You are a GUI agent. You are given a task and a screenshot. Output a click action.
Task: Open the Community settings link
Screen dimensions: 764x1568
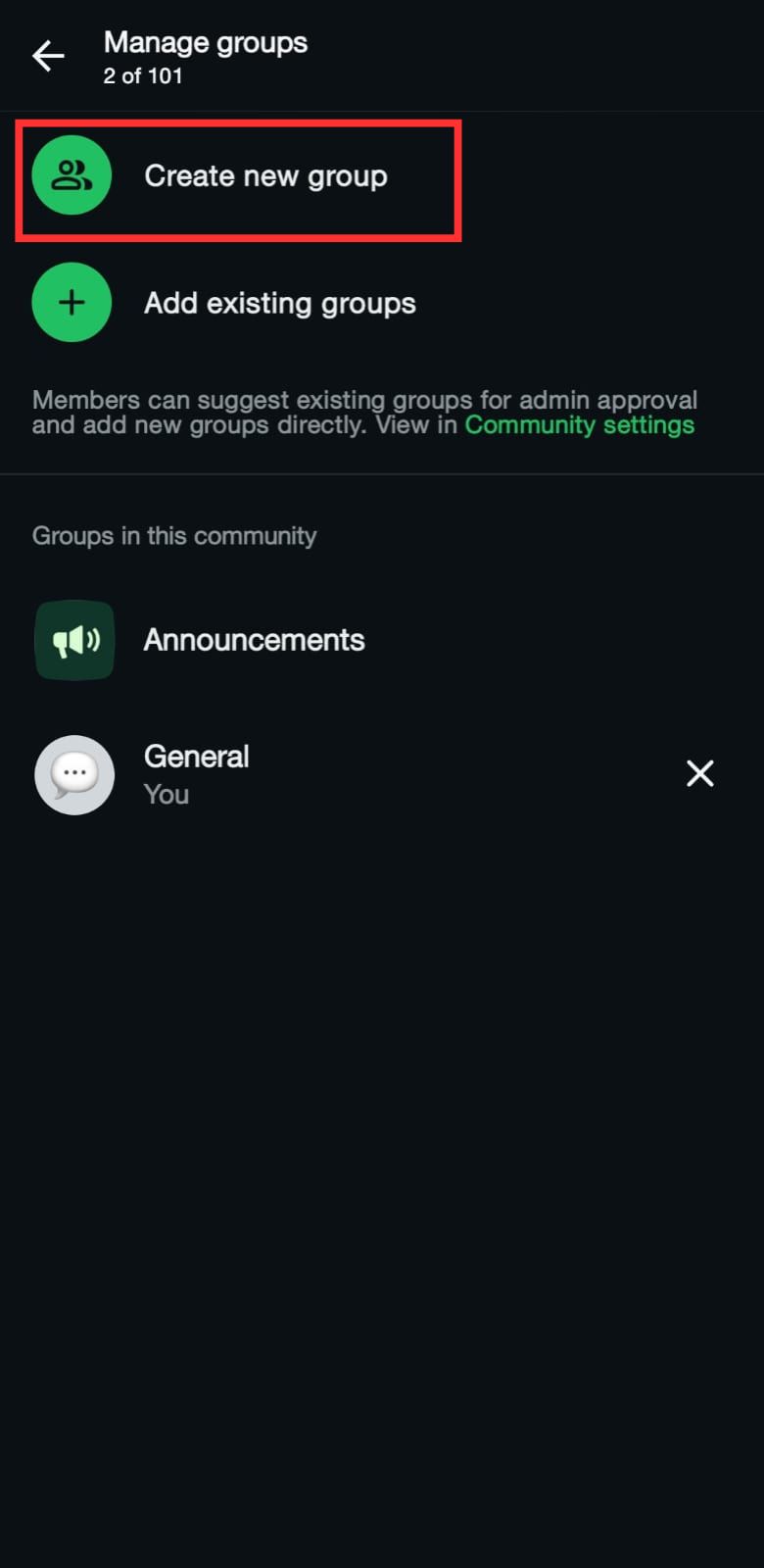[579, 424]
